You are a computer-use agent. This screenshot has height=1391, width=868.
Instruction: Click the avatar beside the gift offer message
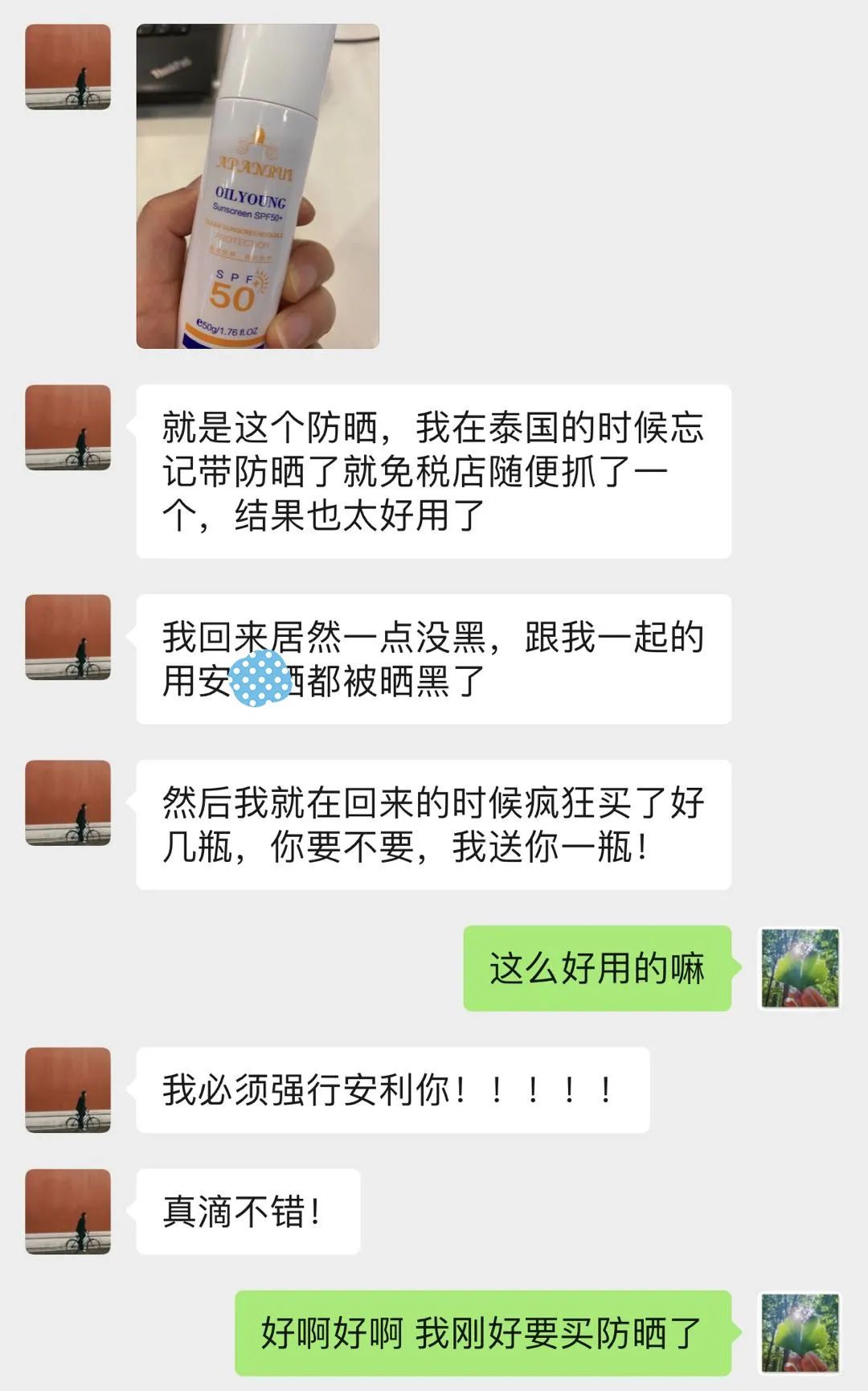tap(68, 804)
